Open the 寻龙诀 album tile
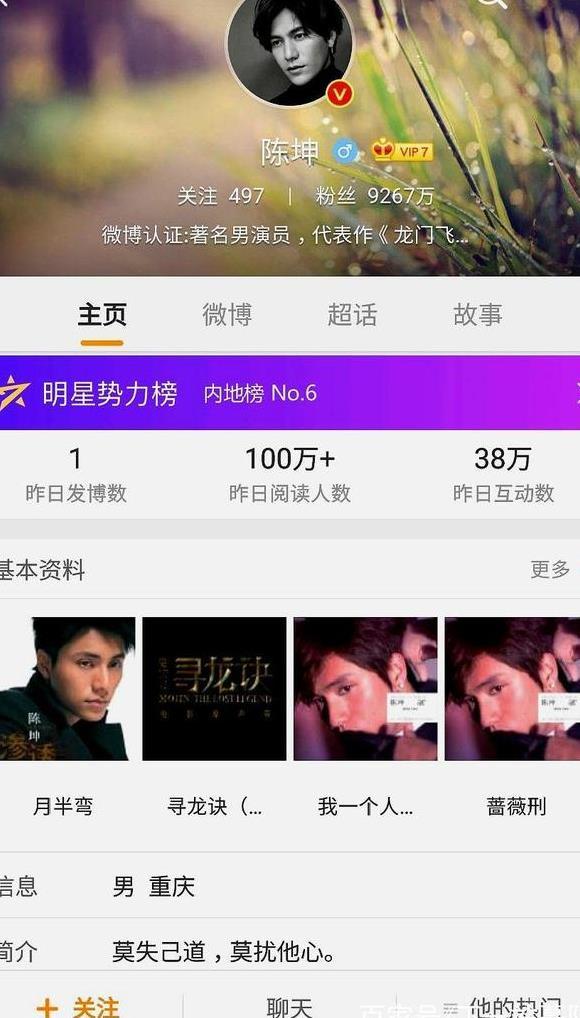This screenshot has height=1018, width=580. [214, 689]
